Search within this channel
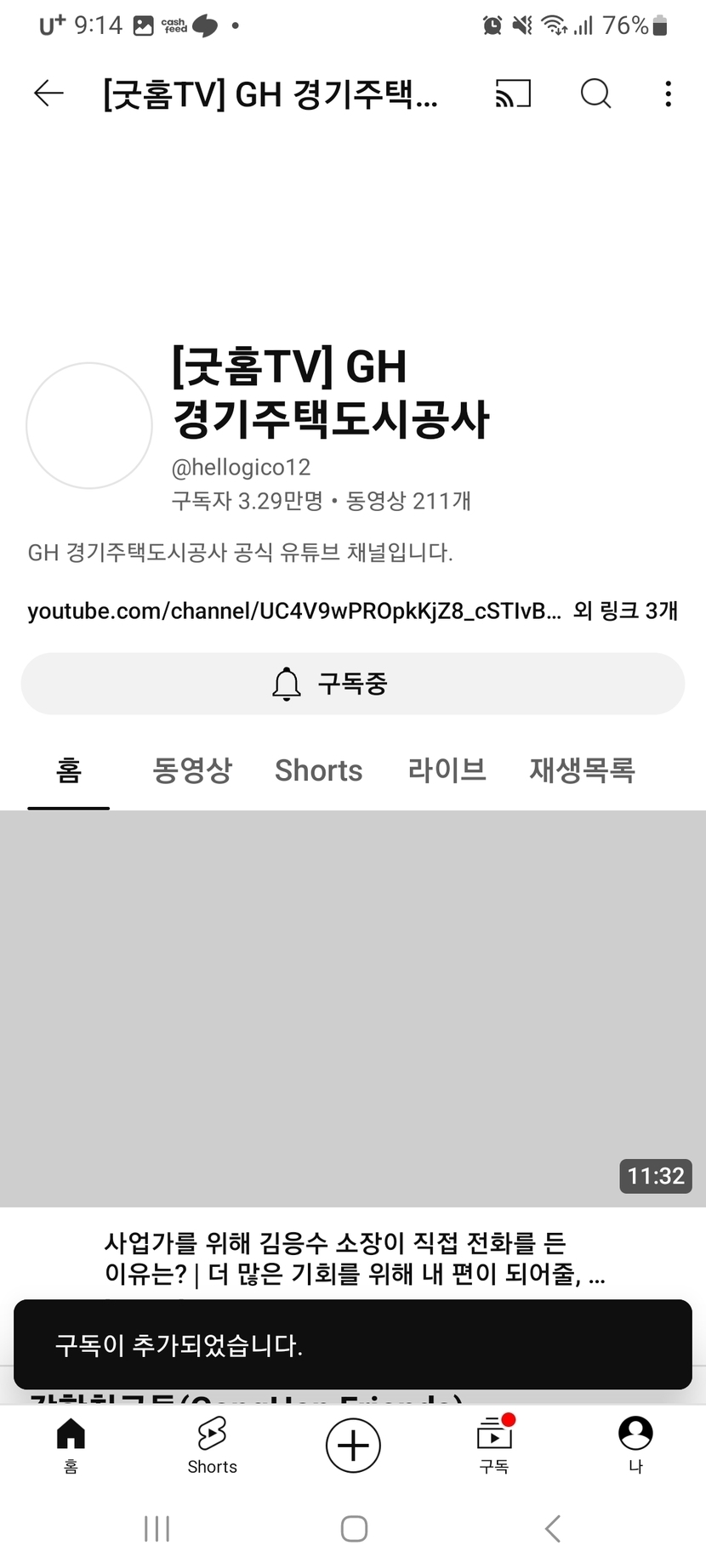 [595, 94]
